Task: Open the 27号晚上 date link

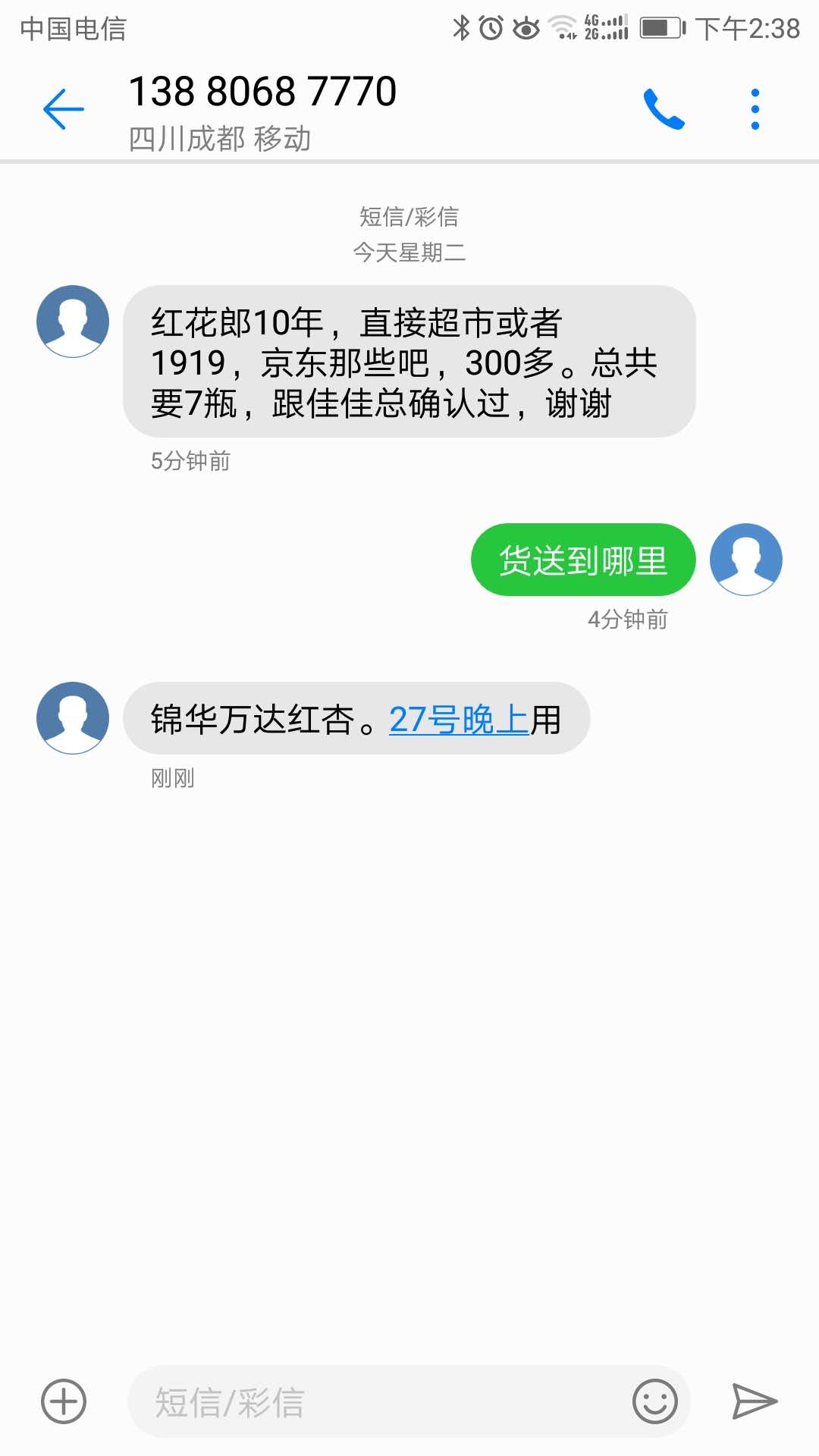Action: [x=459, y=720]
